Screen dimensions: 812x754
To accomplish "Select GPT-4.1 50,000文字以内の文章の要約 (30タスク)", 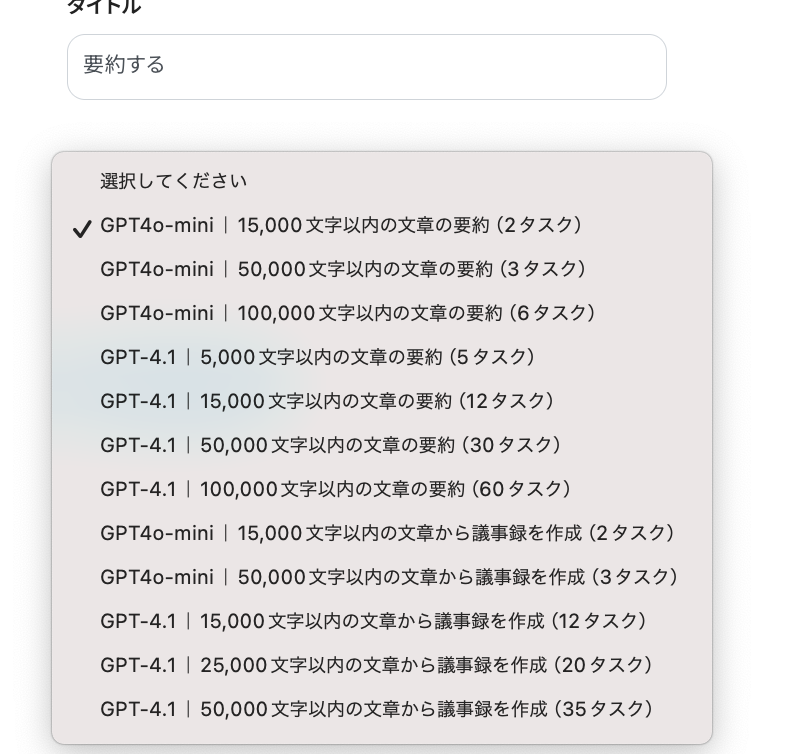I will [331, 445].
